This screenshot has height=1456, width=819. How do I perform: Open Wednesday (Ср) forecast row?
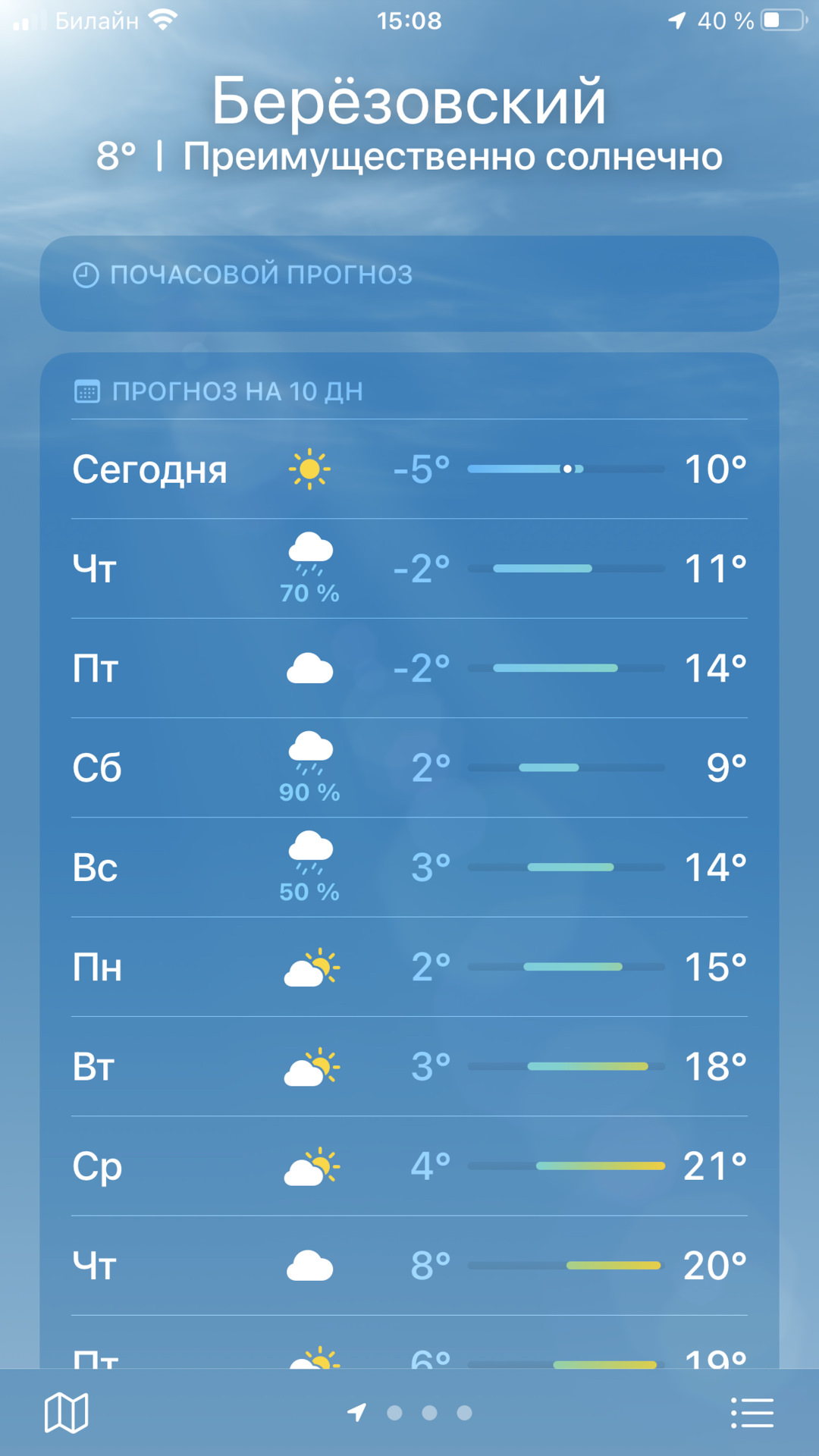coord(409,1166)
